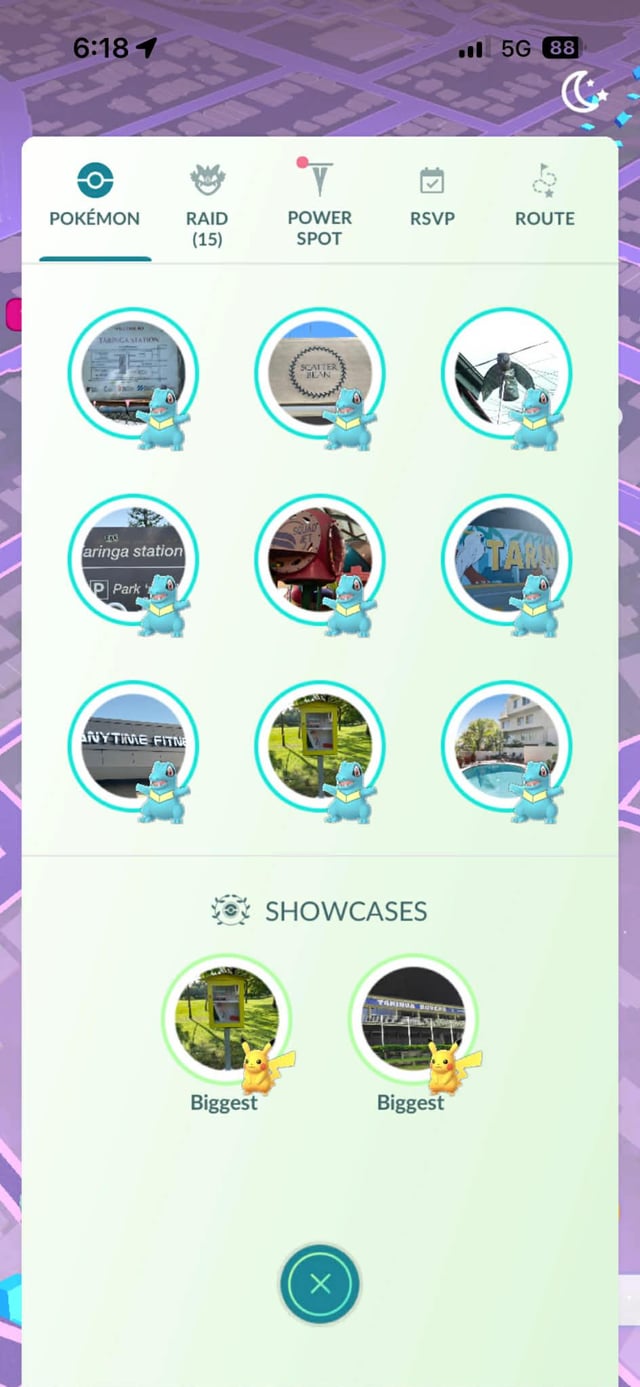Screen dimensions: 640x1387
Task: Open the bell sculpture nearby Pokémon tile
Action: click(507, 373)
